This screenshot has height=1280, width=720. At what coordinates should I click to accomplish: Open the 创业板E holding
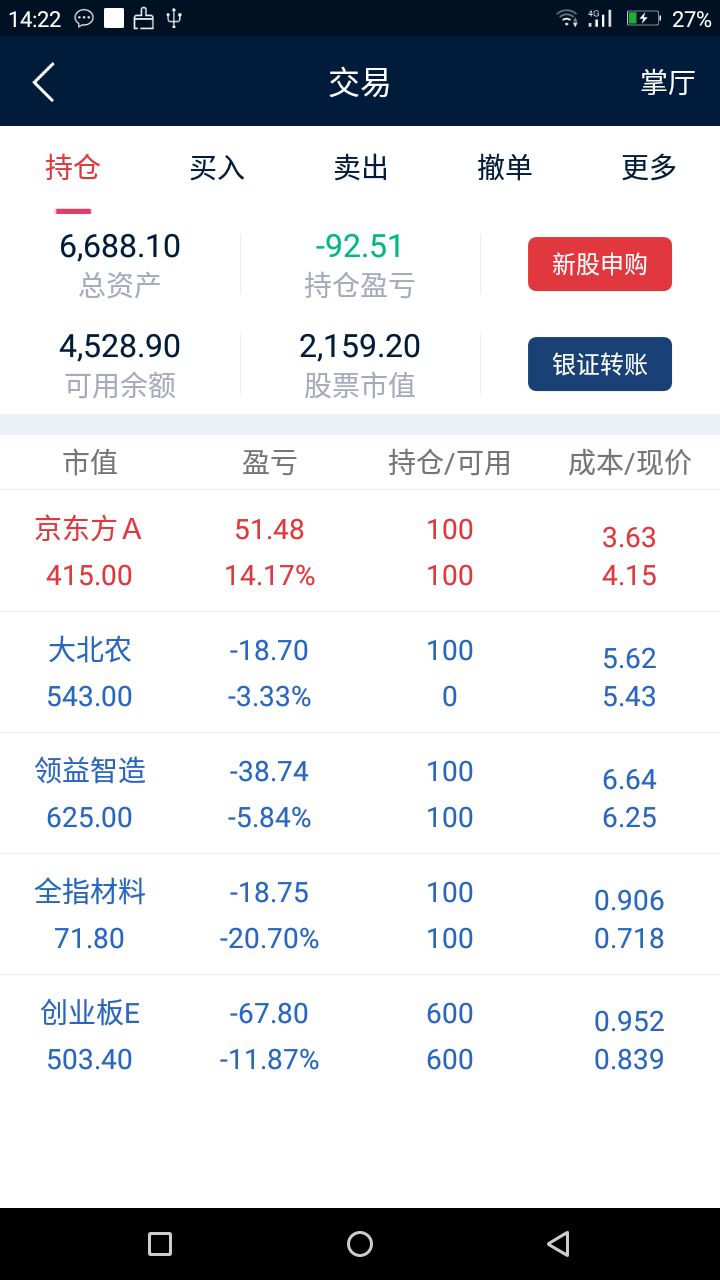(360, 1035)
